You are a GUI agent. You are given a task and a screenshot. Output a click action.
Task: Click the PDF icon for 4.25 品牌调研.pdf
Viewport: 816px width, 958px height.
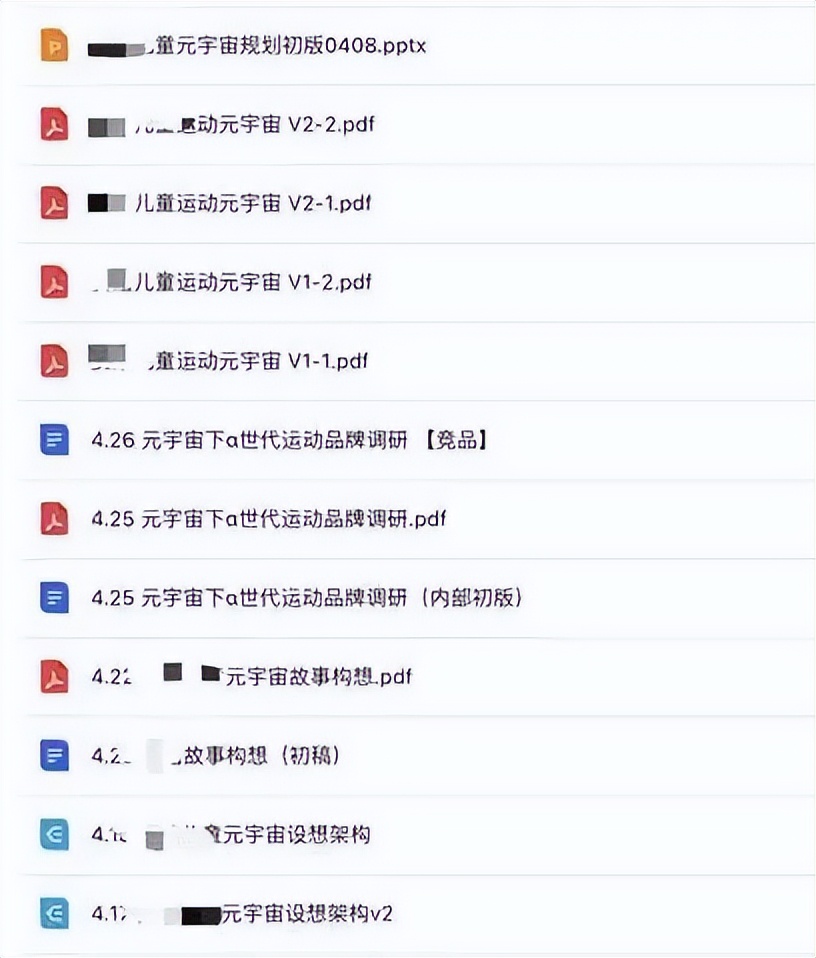coord(53,518)
